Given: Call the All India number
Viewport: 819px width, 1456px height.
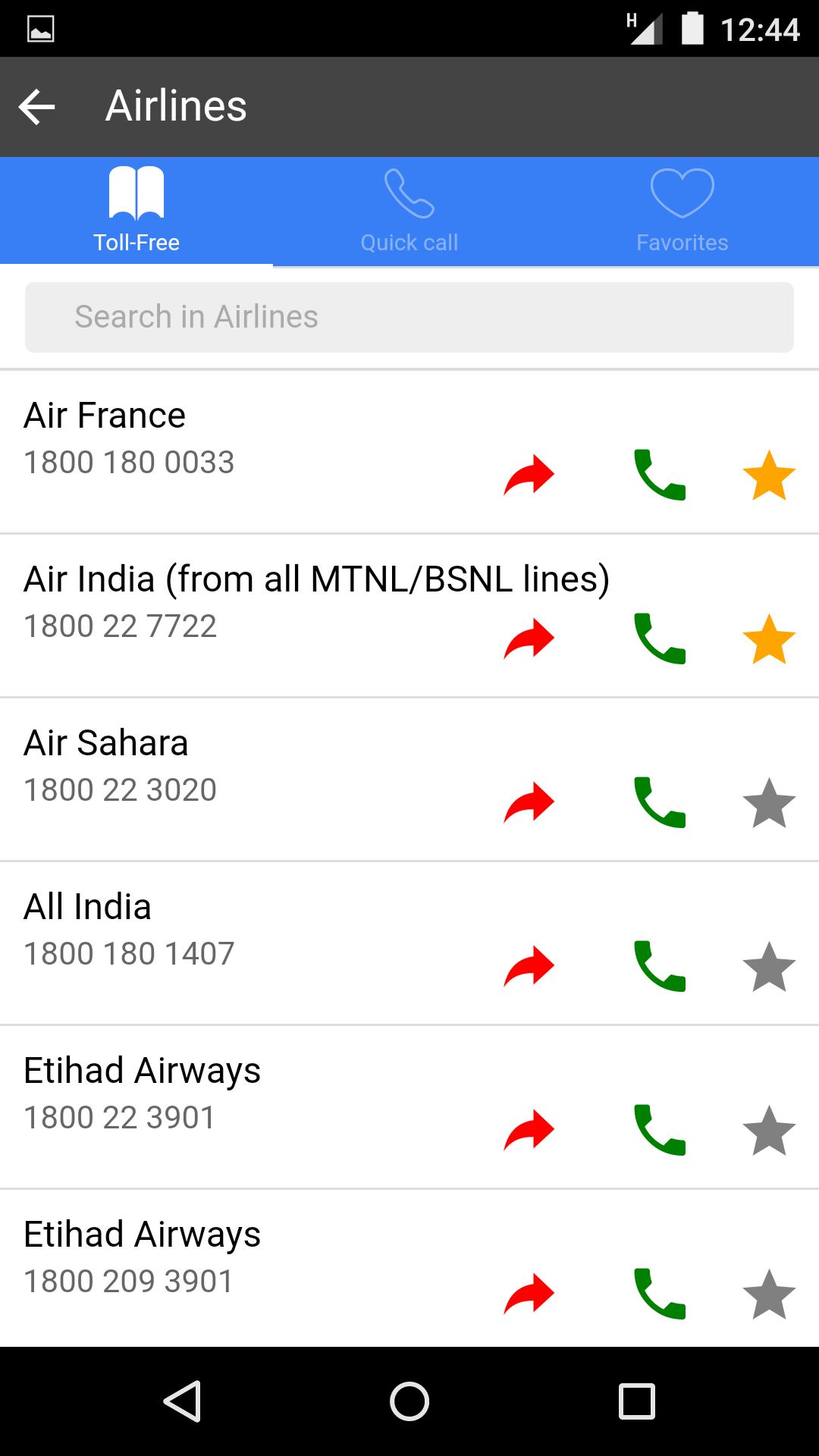Looking at the screenshot, I should click(659, 967).
